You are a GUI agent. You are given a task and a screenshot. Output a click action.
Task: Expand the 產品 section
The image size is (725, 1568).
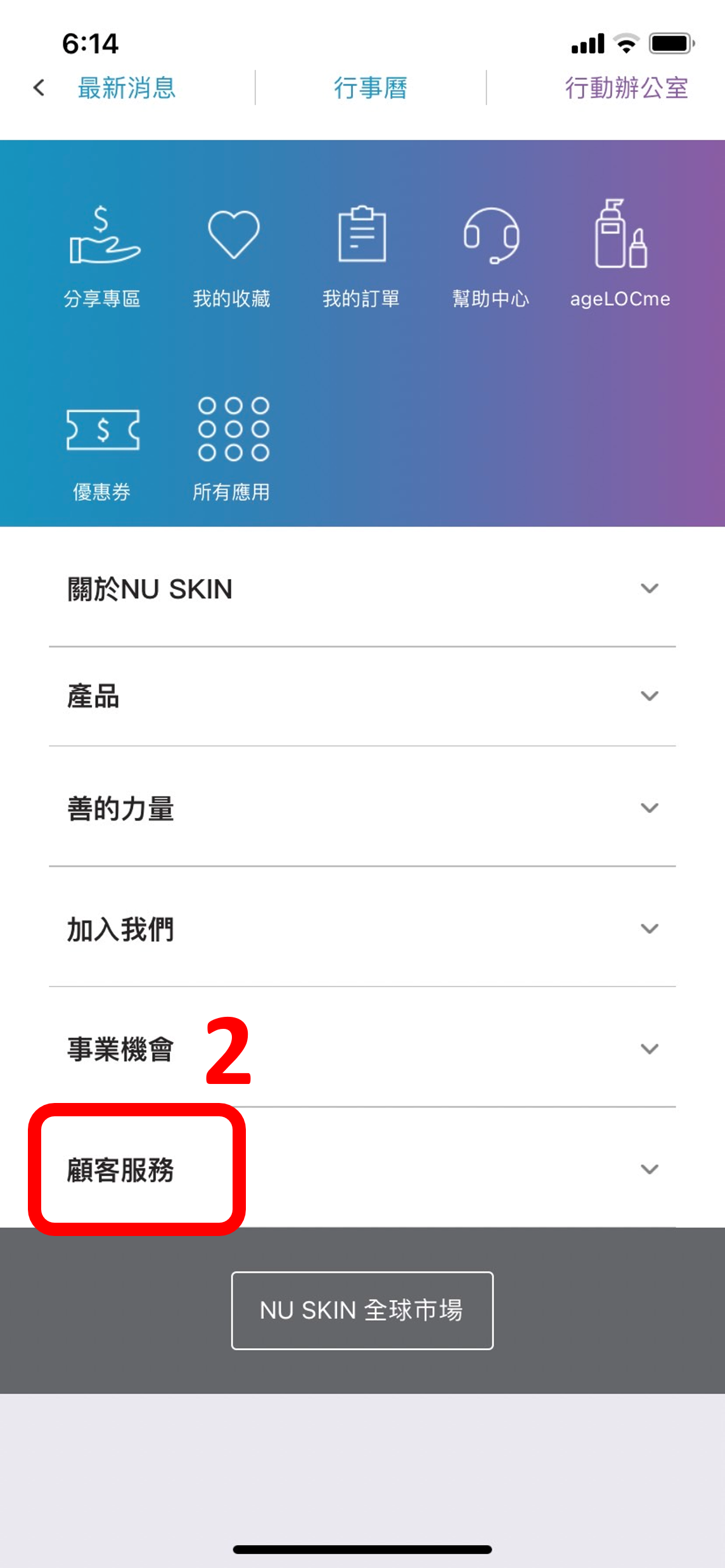click(362, 696)
